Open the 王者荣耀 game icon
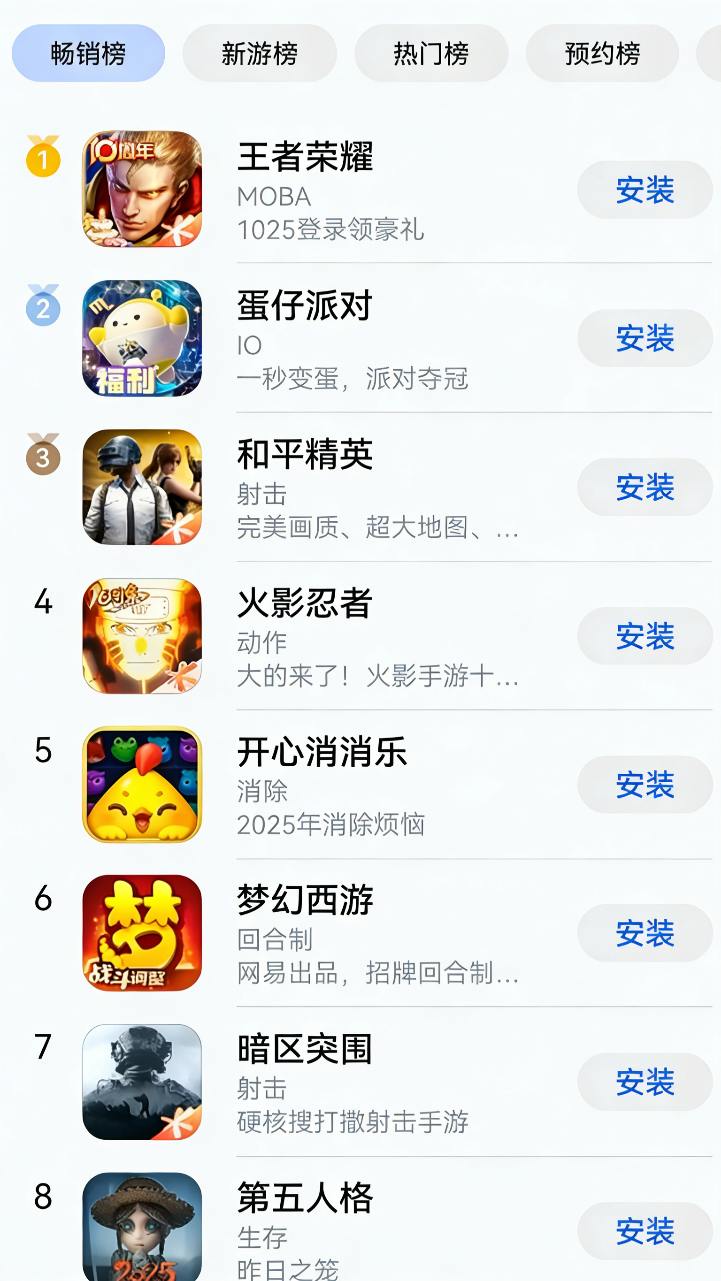This screenshot has height=1281, width=721. 142,189
